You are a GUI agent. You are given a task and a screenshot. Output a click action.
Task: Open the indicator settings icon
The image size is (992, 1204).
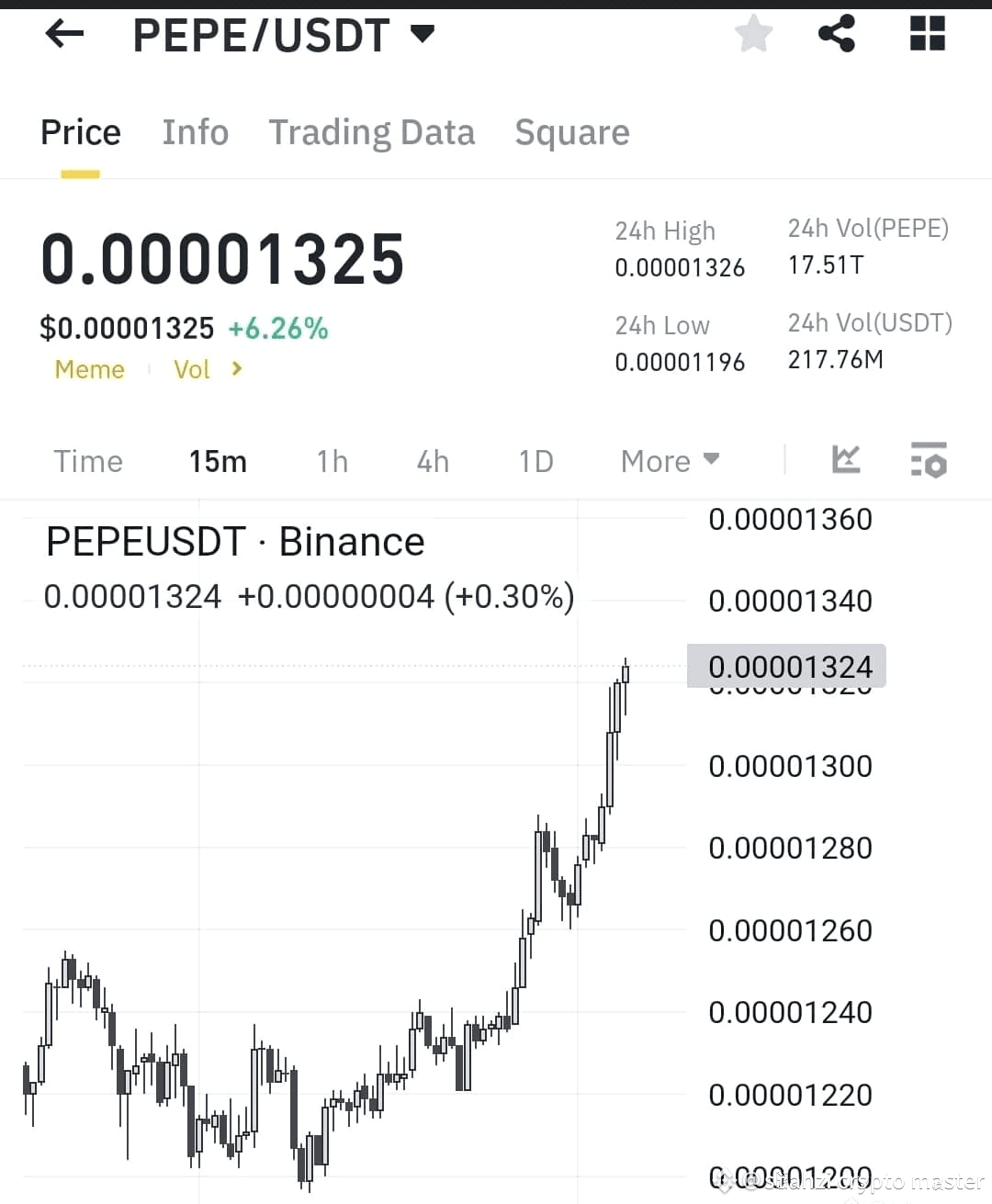pyautogui.click(x=929, y=461)
